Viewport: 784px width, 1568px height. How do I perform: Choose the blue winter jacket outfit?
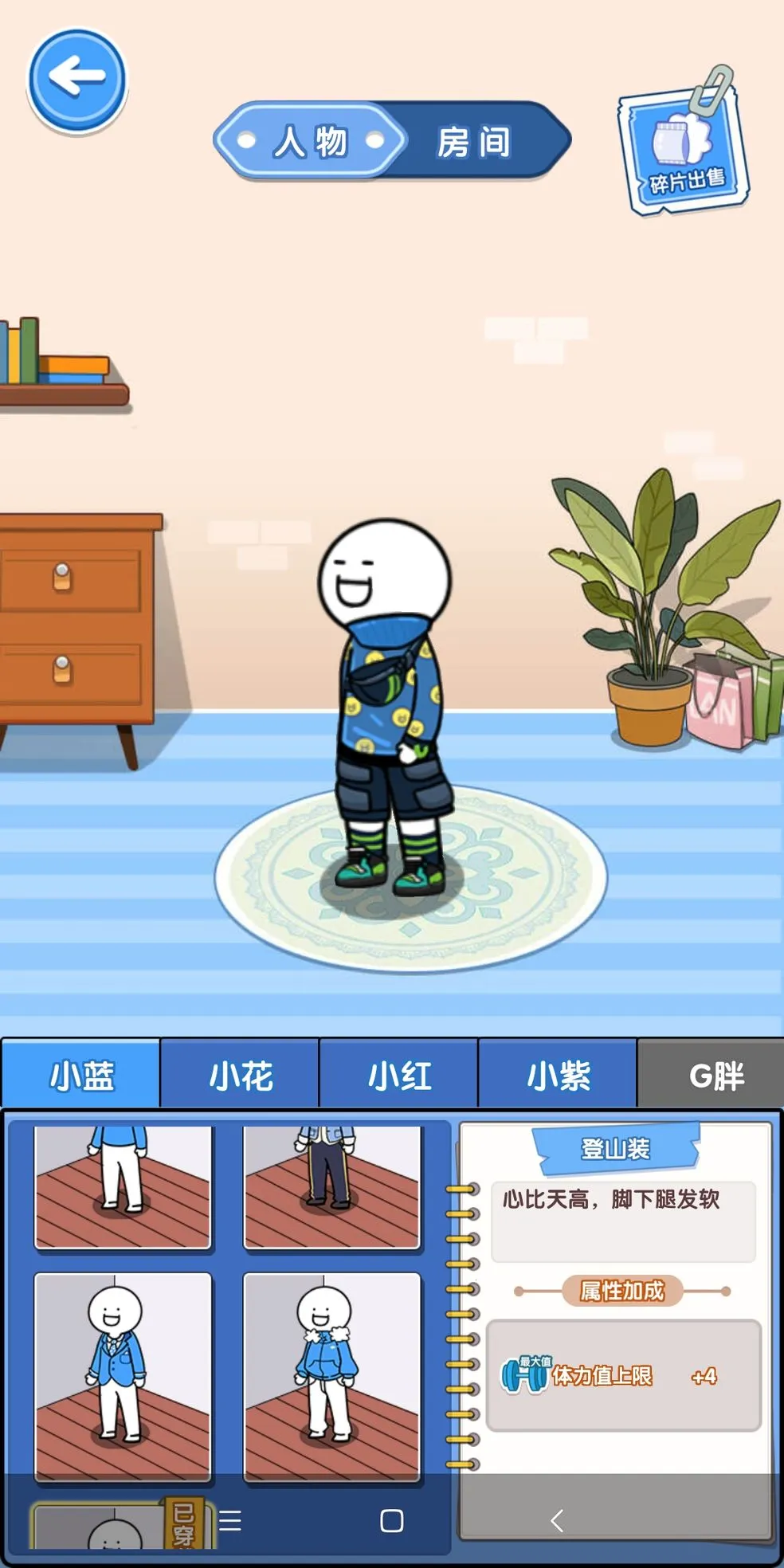pos(332,1375)
